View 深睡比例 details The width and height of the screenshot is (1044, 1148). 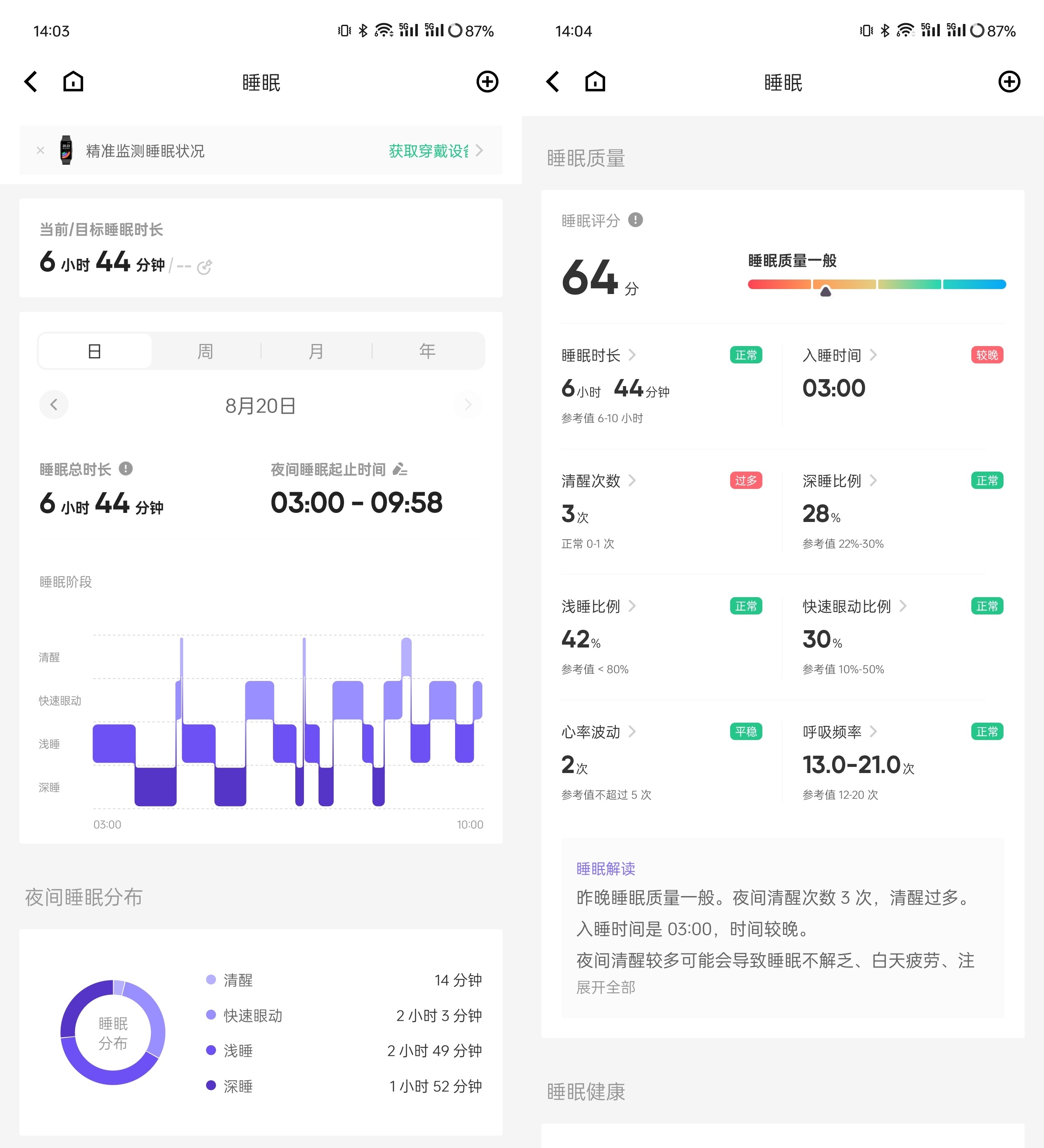[839, 481]
